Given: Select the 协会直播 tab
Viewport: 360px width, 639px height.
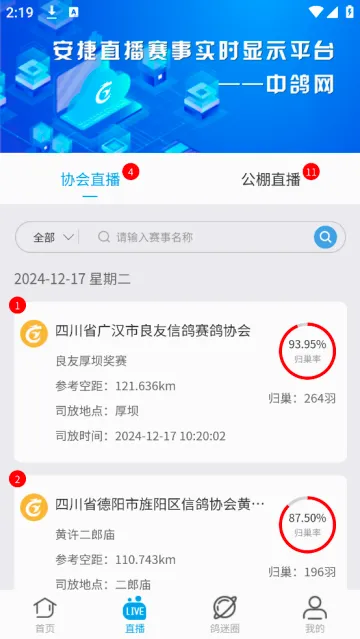Looking at the screenshot, I should point(91,179).
